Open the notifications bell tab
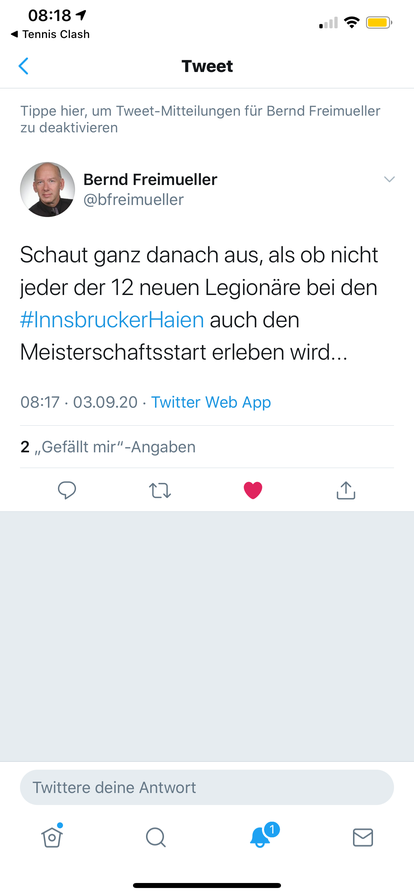 point(262,835)
